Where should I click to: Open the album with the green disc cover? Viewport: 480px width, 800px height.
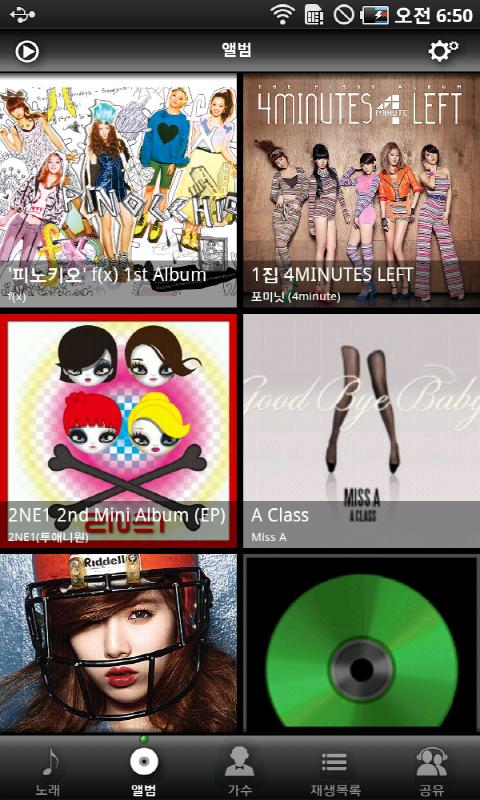point(361,644)
